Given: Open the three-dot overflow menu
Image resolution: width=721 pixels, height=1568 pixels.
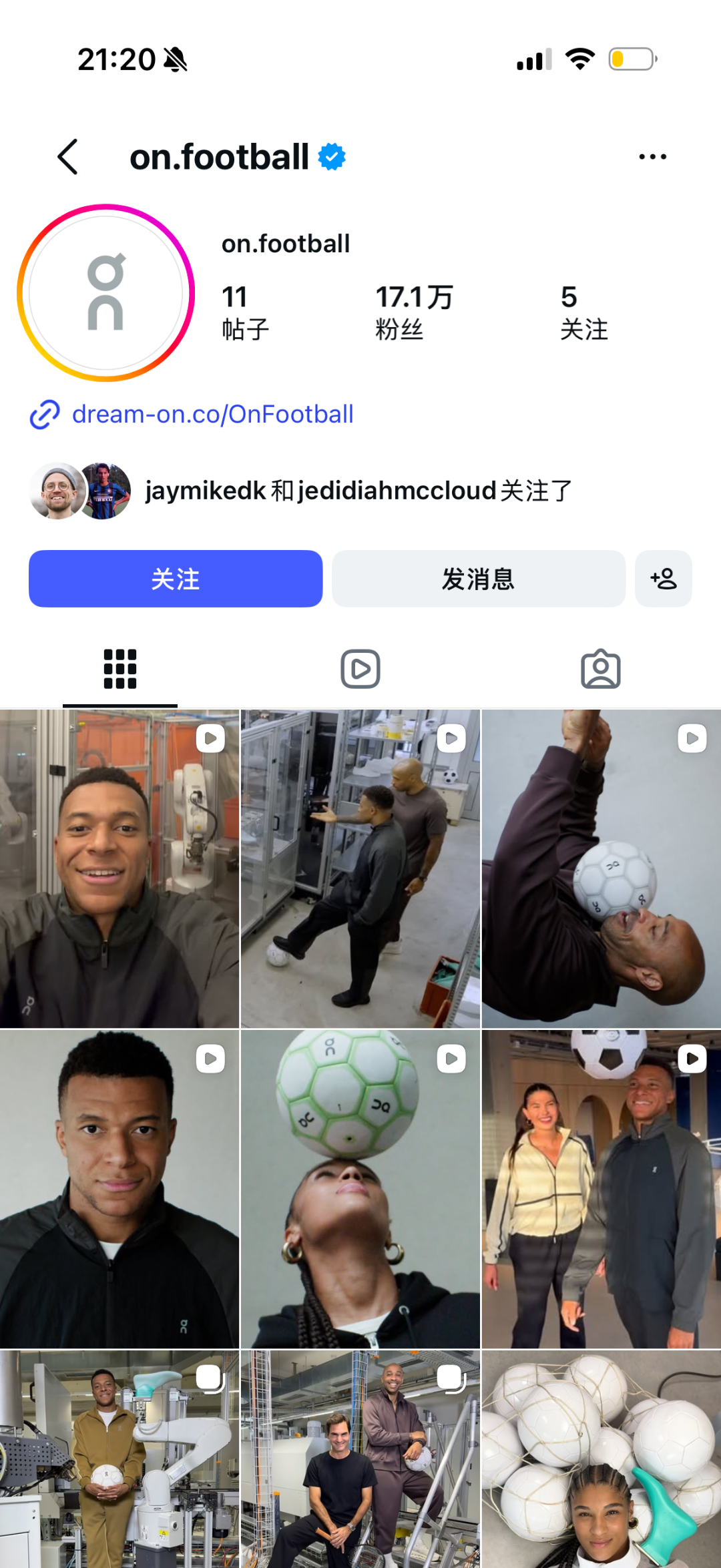Looking at the screenshot, I should coord(652,157).
